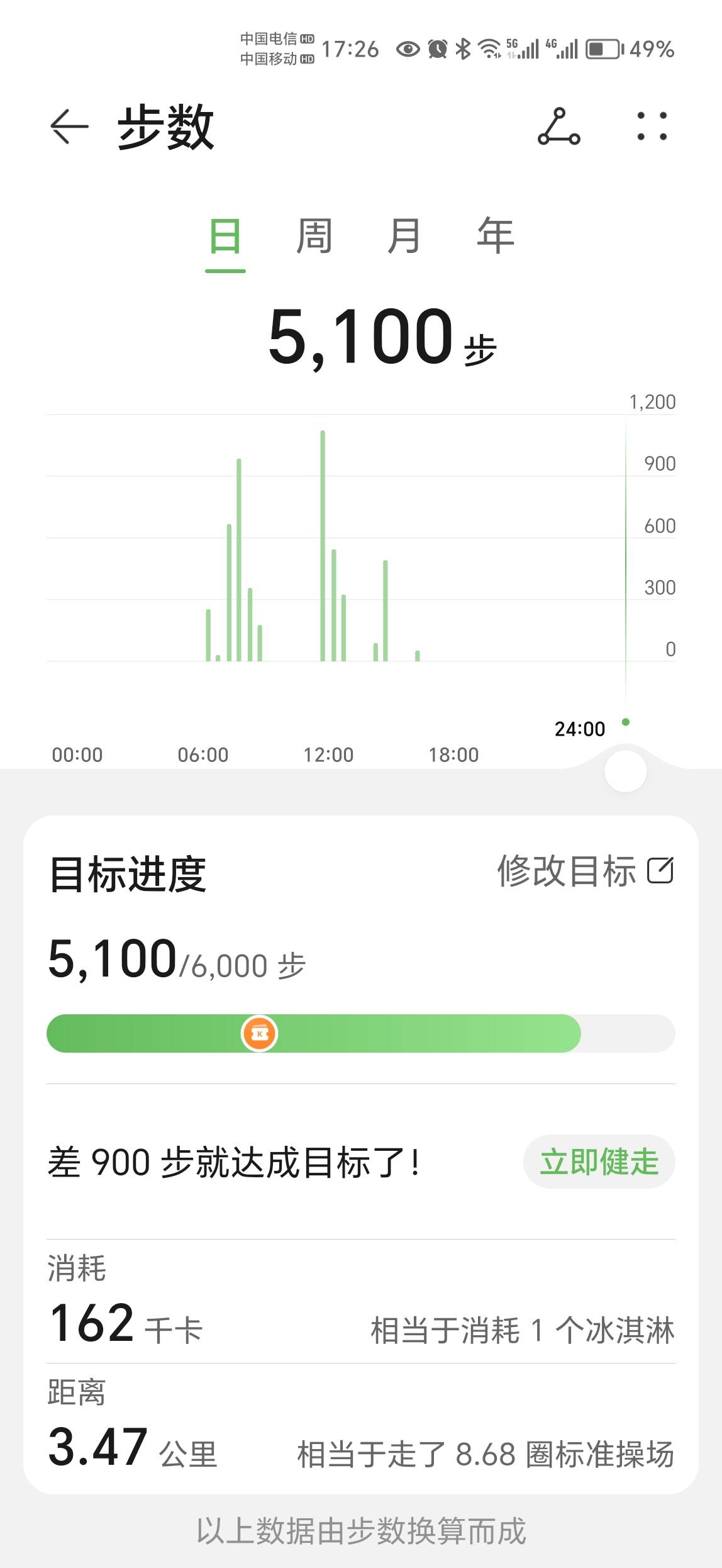
Task: Tap the Bluetooth icon in the status bar
Action: pyautogui.click(x=464, y=50)
